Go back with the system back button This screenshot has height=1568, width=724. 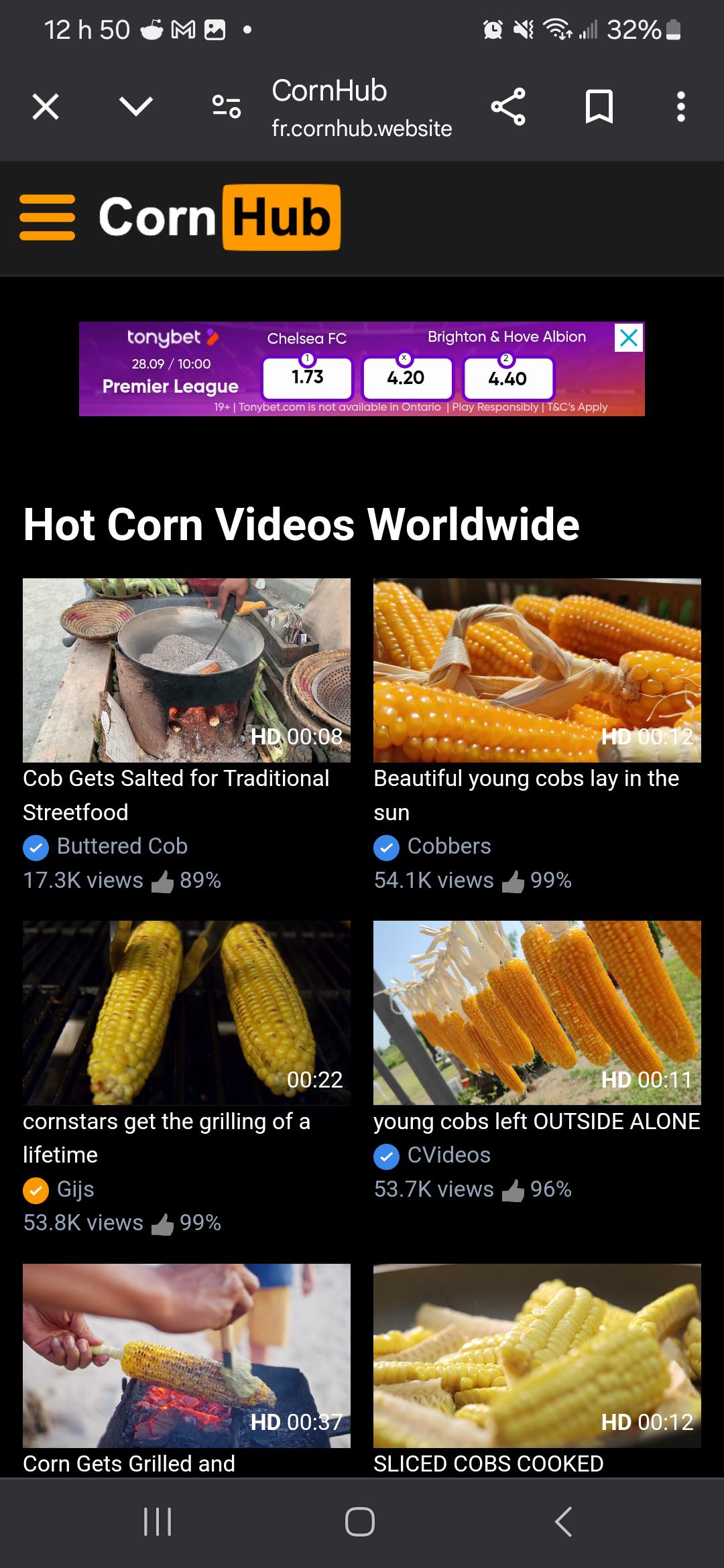[x=563, y=1521]
